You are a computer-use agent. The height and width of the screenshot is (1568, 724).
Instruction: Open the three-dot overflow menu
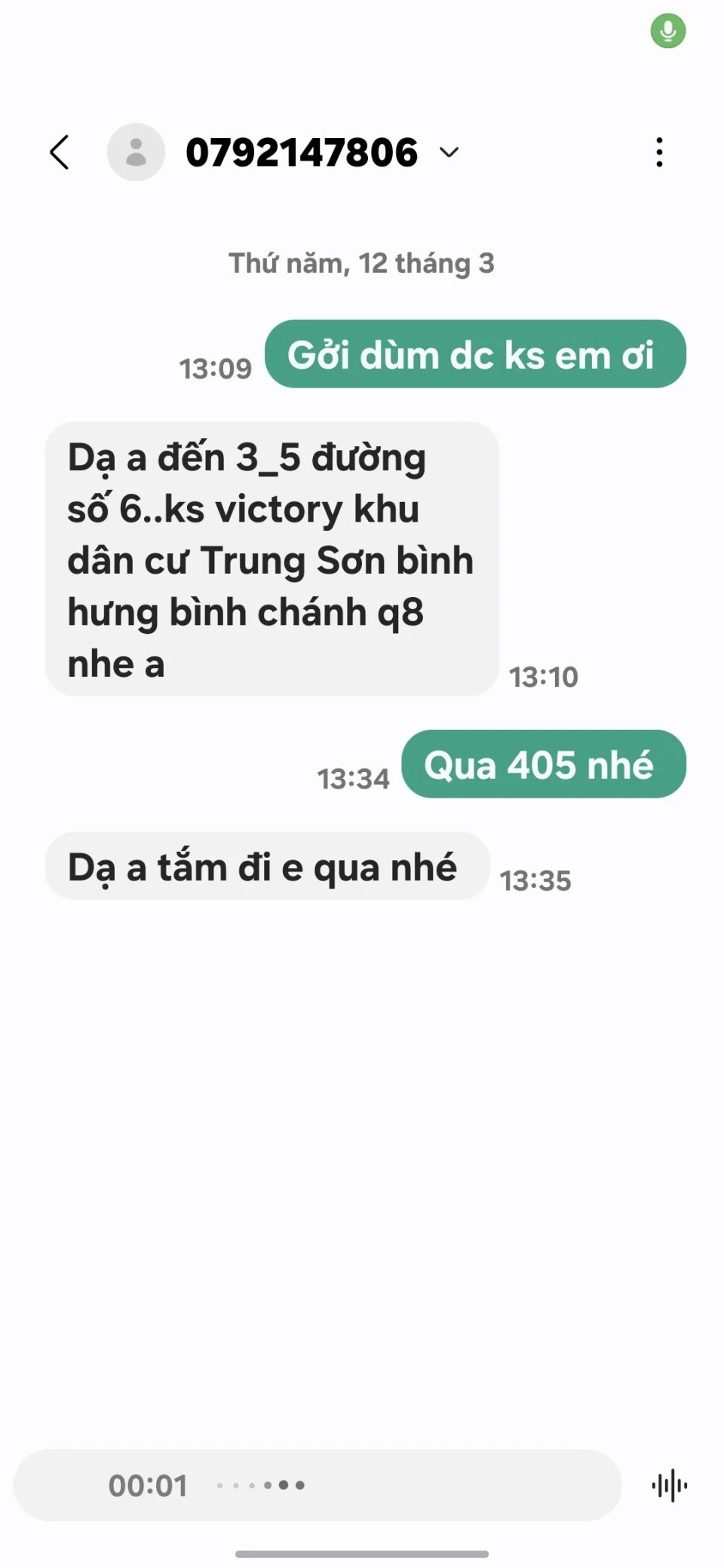(659, 152)
